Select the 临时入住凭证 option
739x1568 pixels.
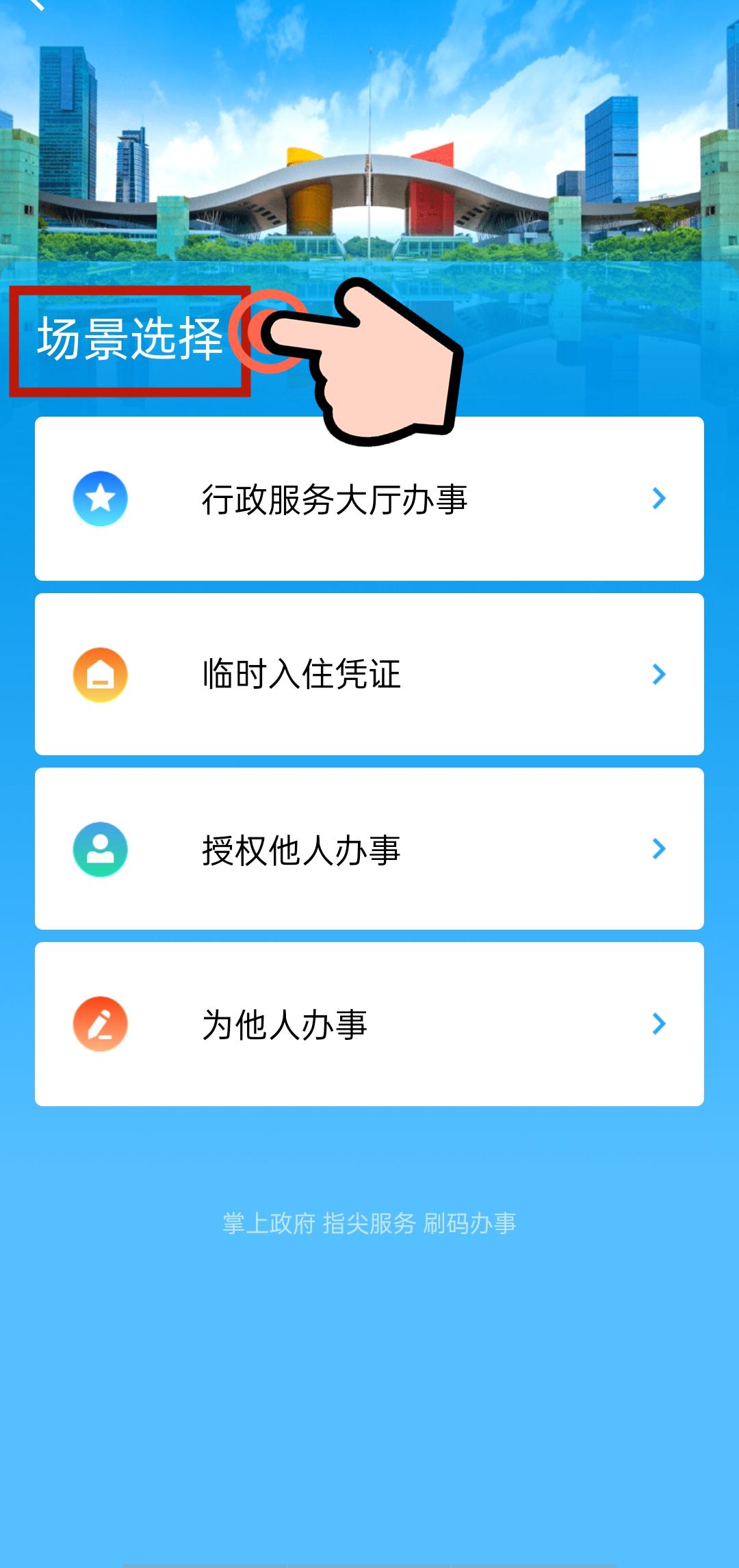tap(369, 675)
